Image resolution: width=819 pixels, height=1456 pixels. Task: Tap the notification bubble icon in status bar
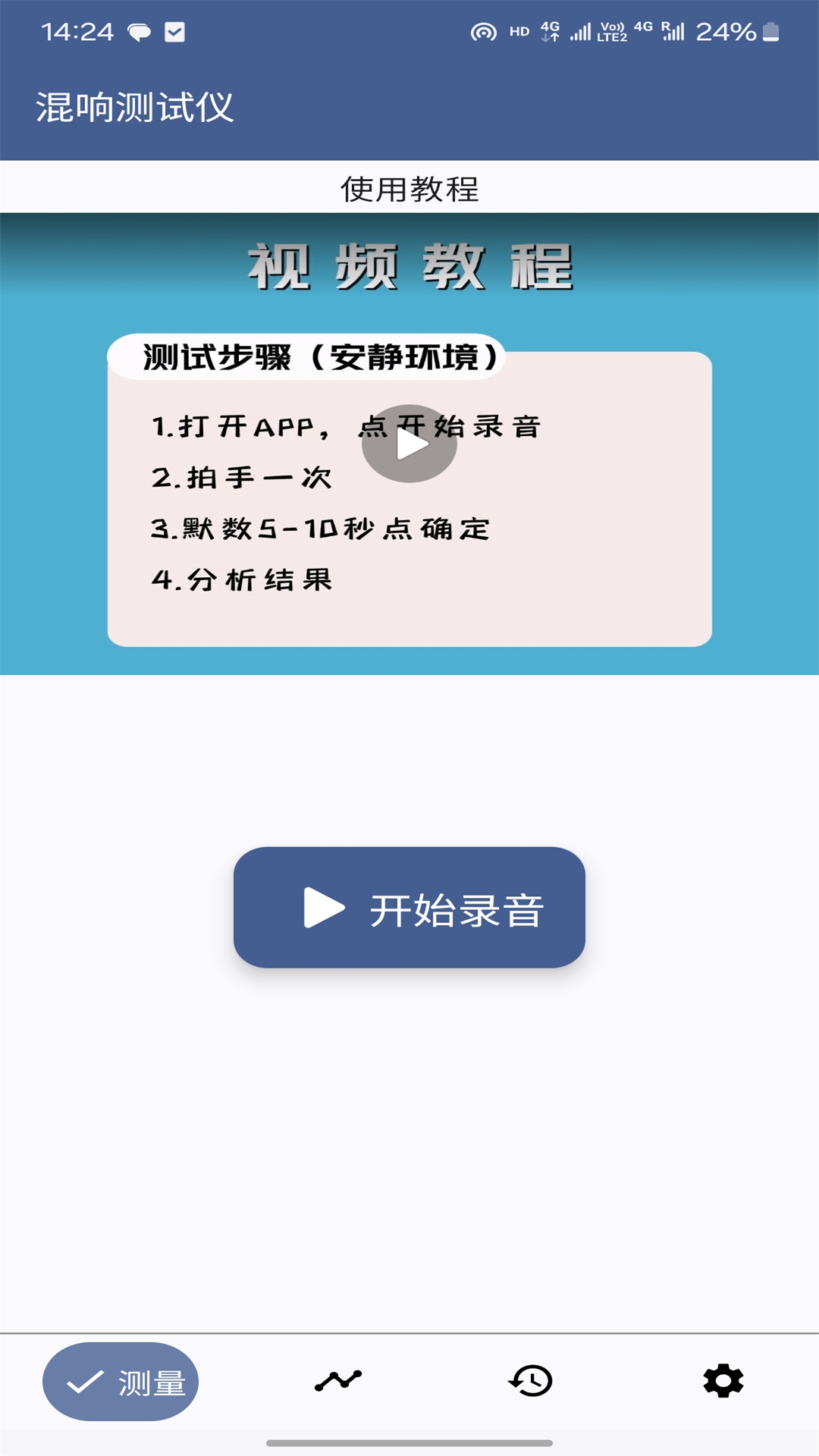click(139, 31)
